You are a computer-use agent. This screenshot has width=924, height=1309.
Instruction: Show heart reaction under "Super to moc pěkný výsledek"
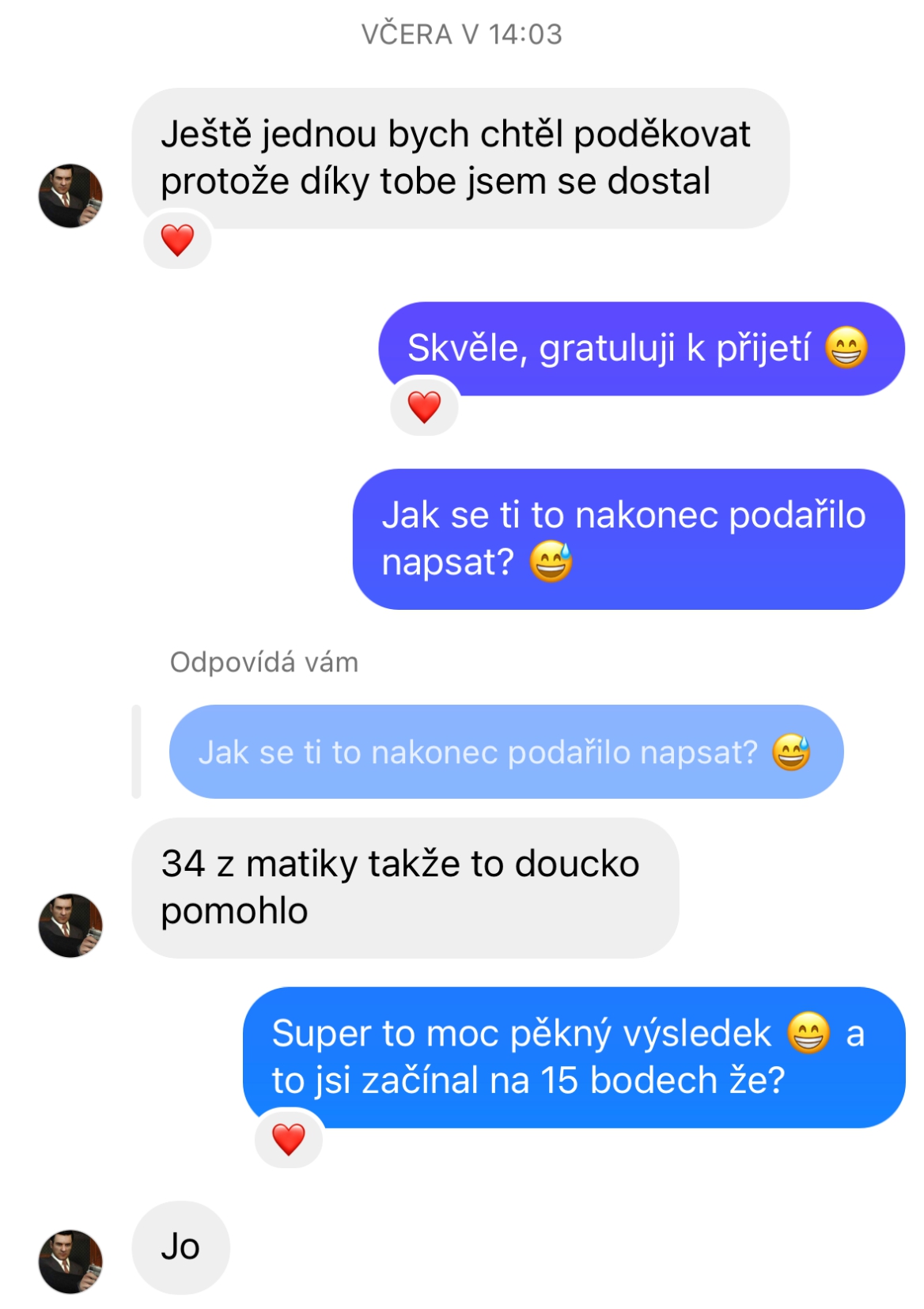tap(289, 1140)
